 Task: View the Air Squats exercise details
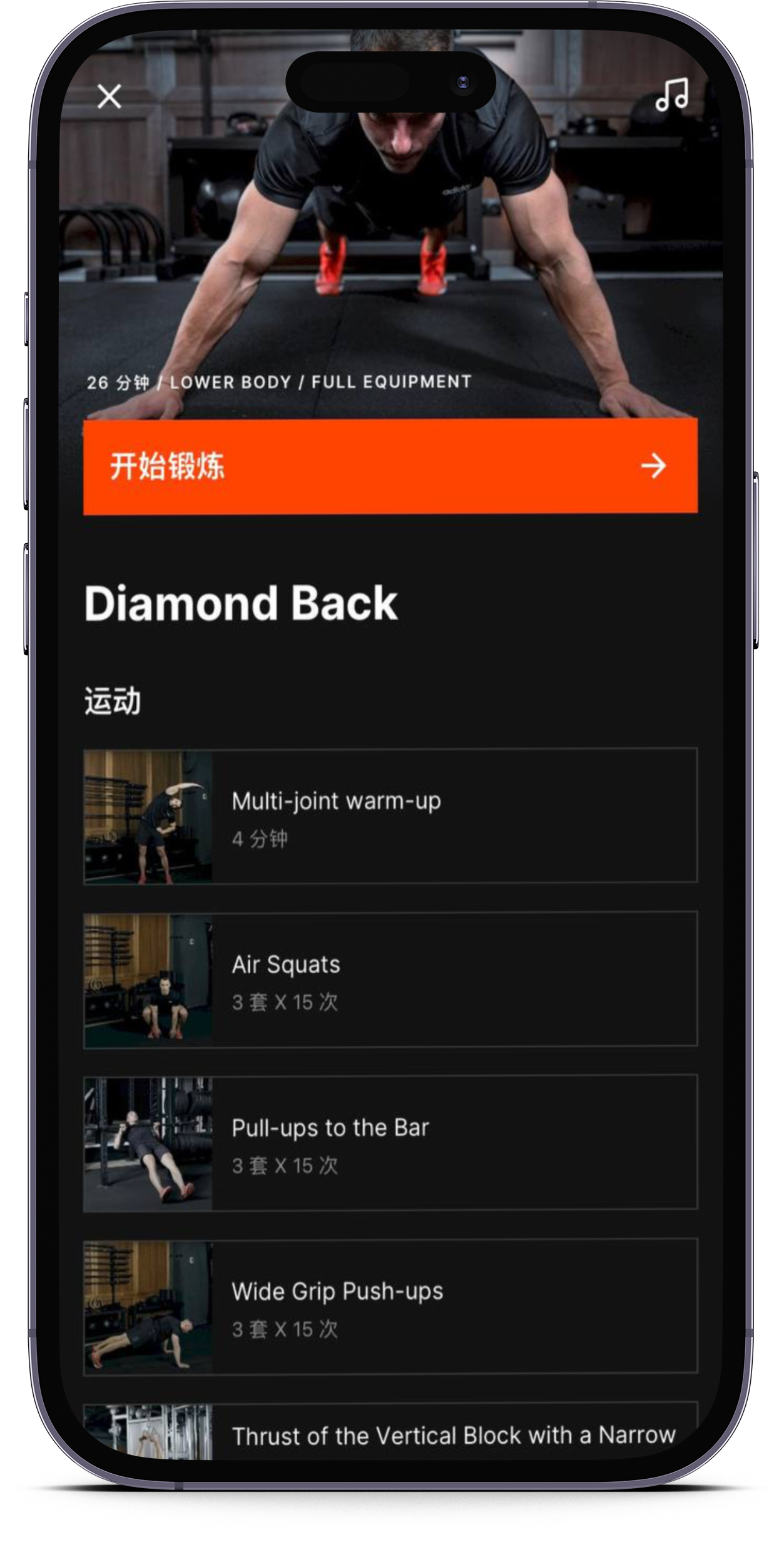390,979
